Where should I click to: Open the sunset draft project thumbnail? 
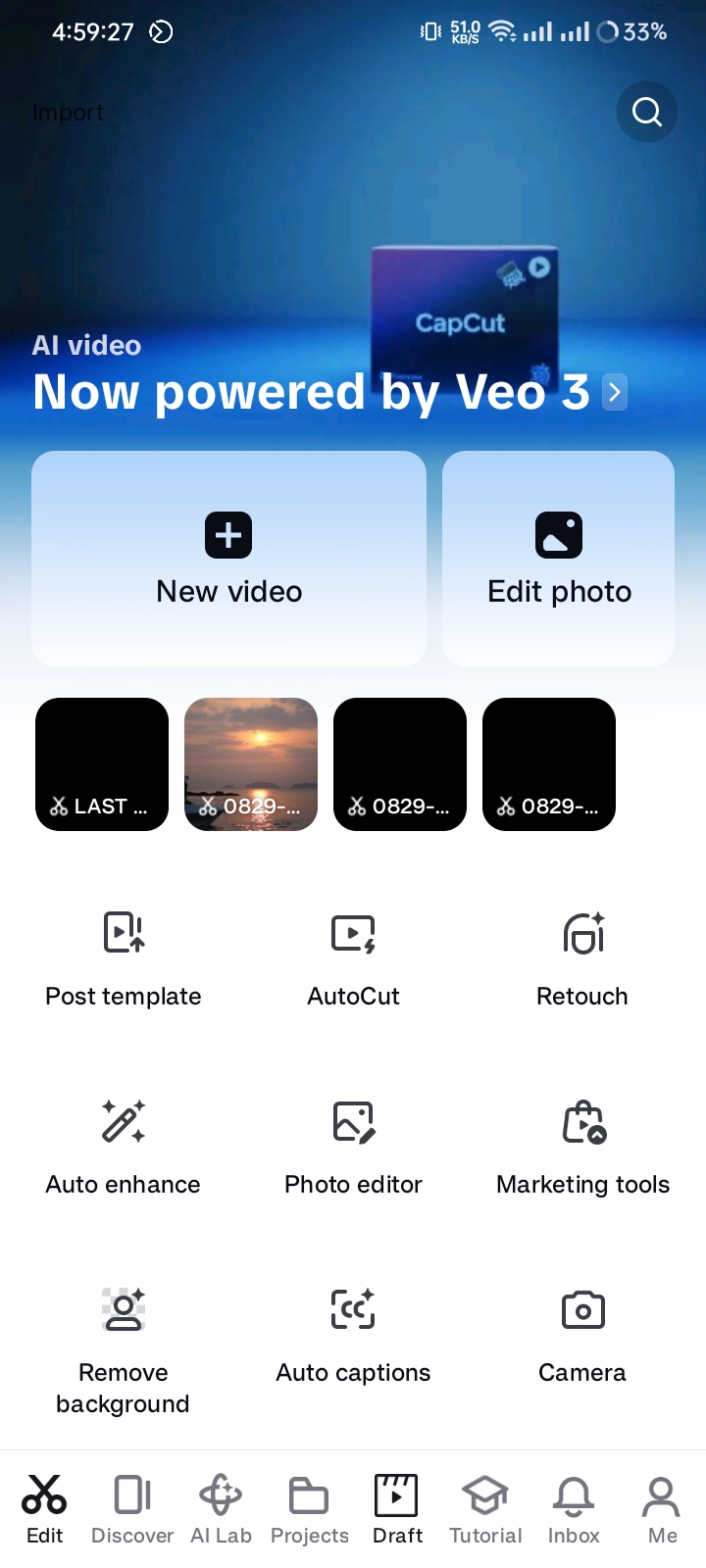coord(251,764)
